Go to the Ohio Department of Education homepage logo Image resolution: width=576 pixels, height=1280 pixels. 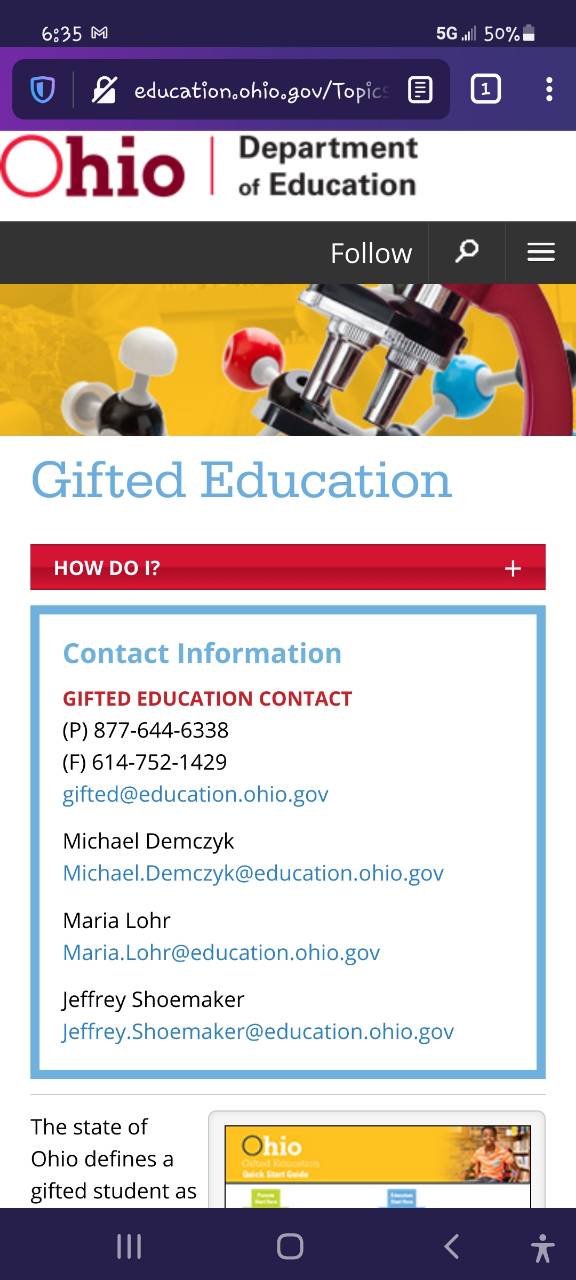(209, 167)
